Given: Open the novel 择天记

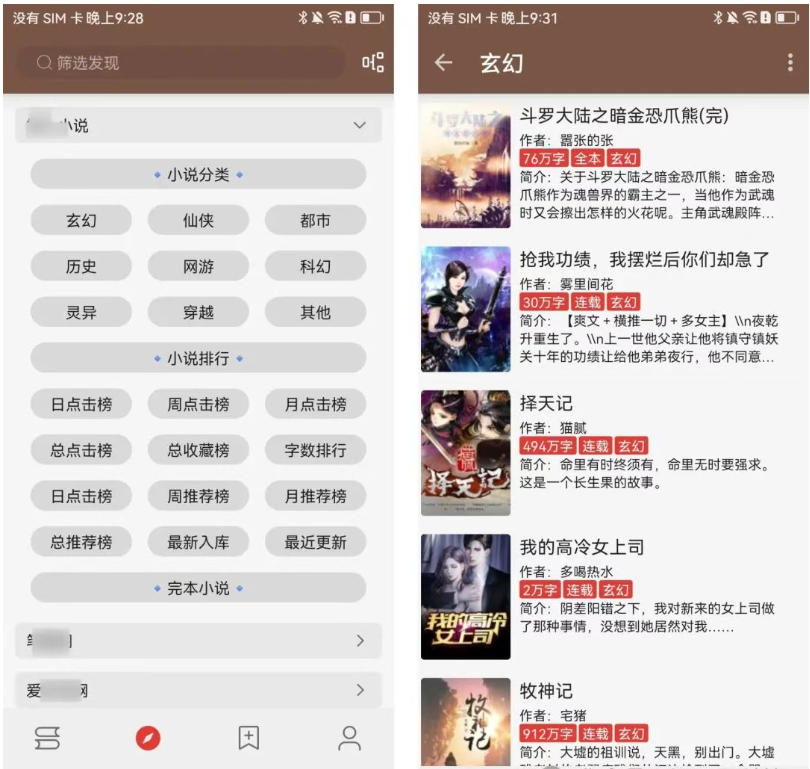Looking at the screenshot, I should pyautogui.click(x=546, y=404).
